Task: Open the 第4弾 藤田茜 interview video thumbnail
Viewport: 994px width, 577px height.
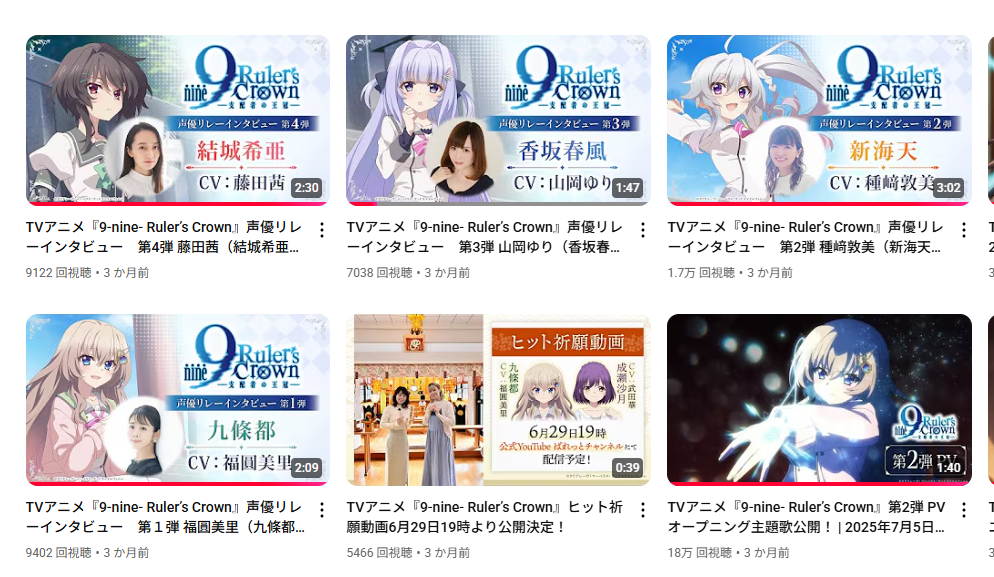Action: [x=177, y=120]
